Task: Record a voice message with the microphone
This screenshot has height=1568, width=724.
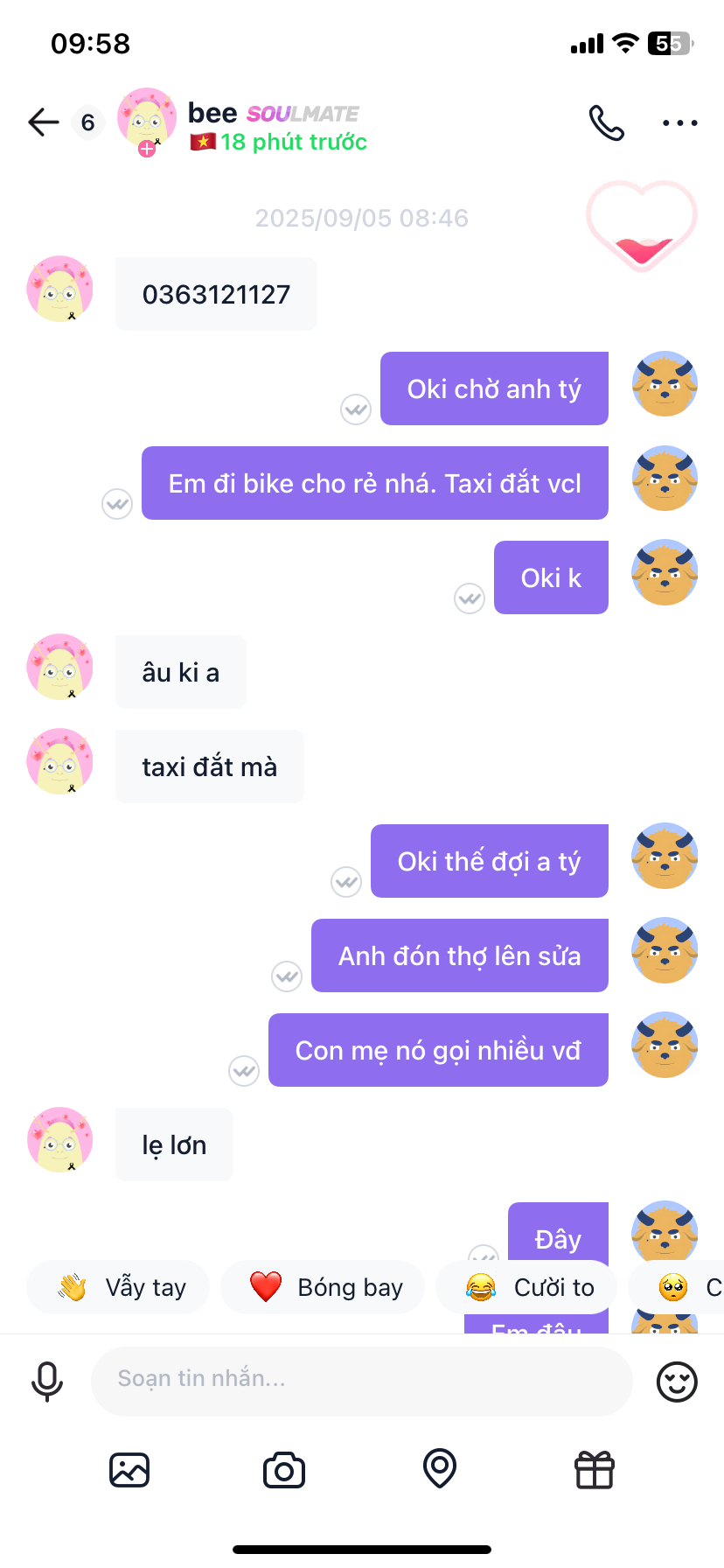Action: tap(47, 1382)
